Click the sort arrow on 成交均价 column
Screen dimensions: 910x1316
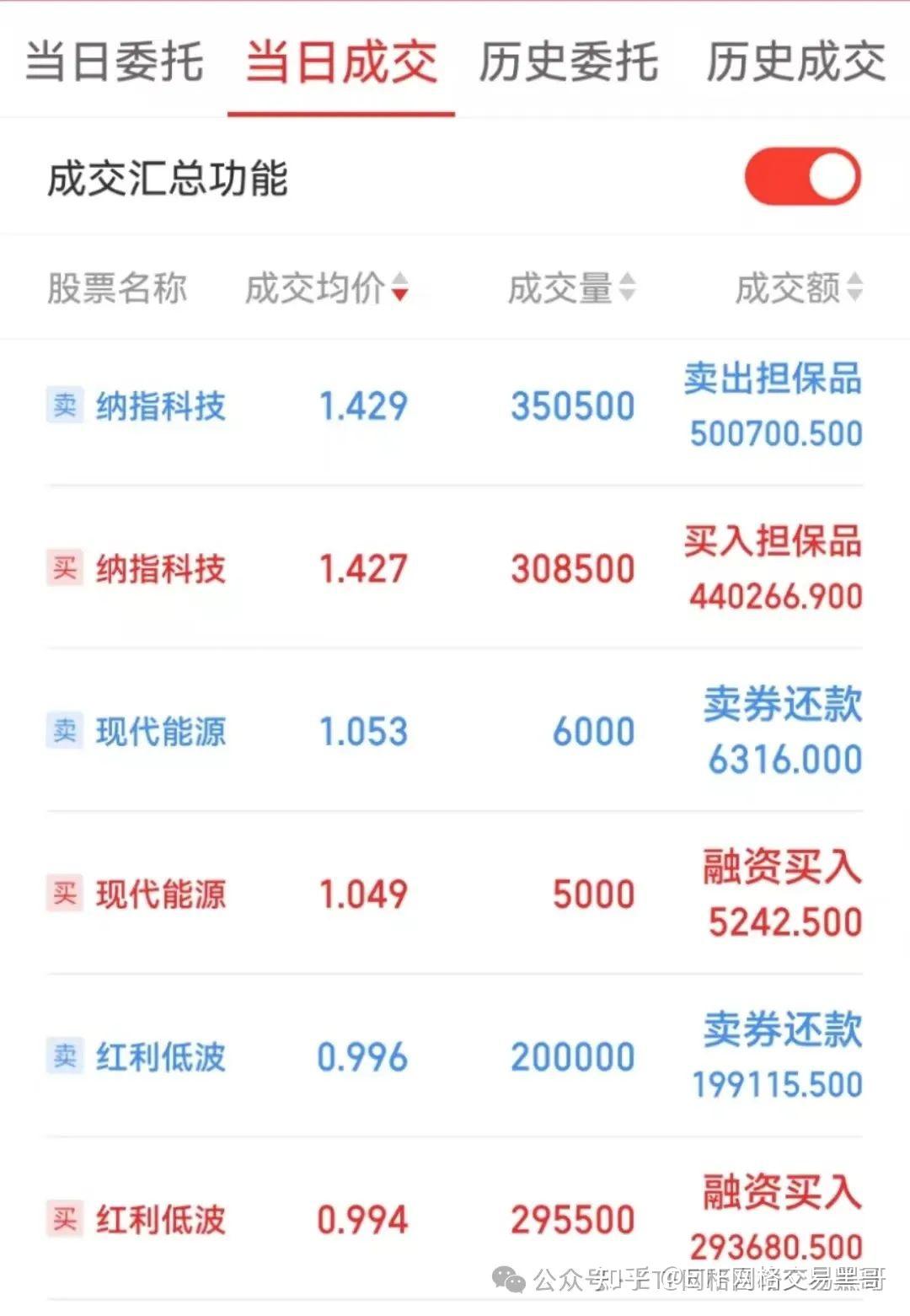point(399,289)
